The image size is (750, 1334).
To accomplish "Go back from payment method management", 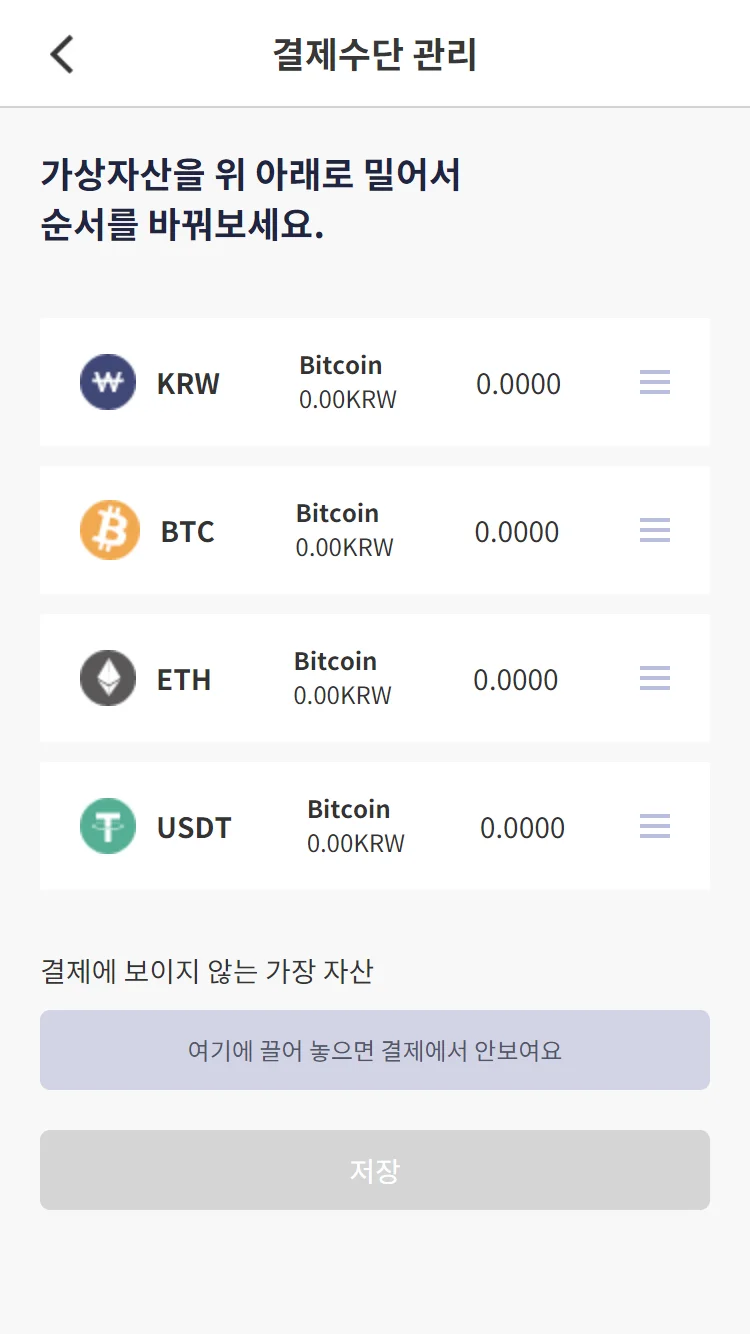I will (x=62, y=54).
